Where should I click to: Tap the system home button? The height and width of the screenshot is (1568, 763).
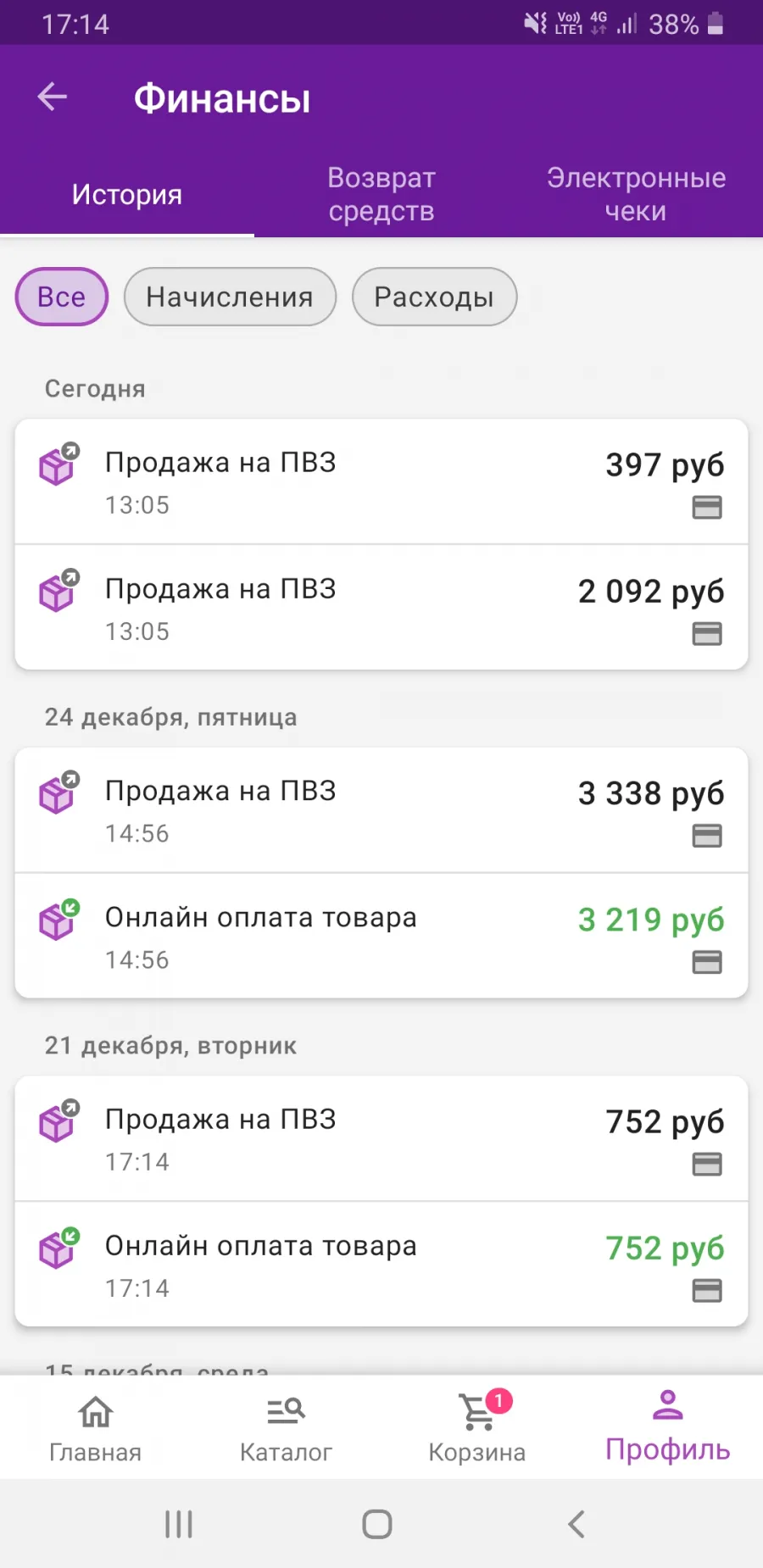(x=377, y=1524)
